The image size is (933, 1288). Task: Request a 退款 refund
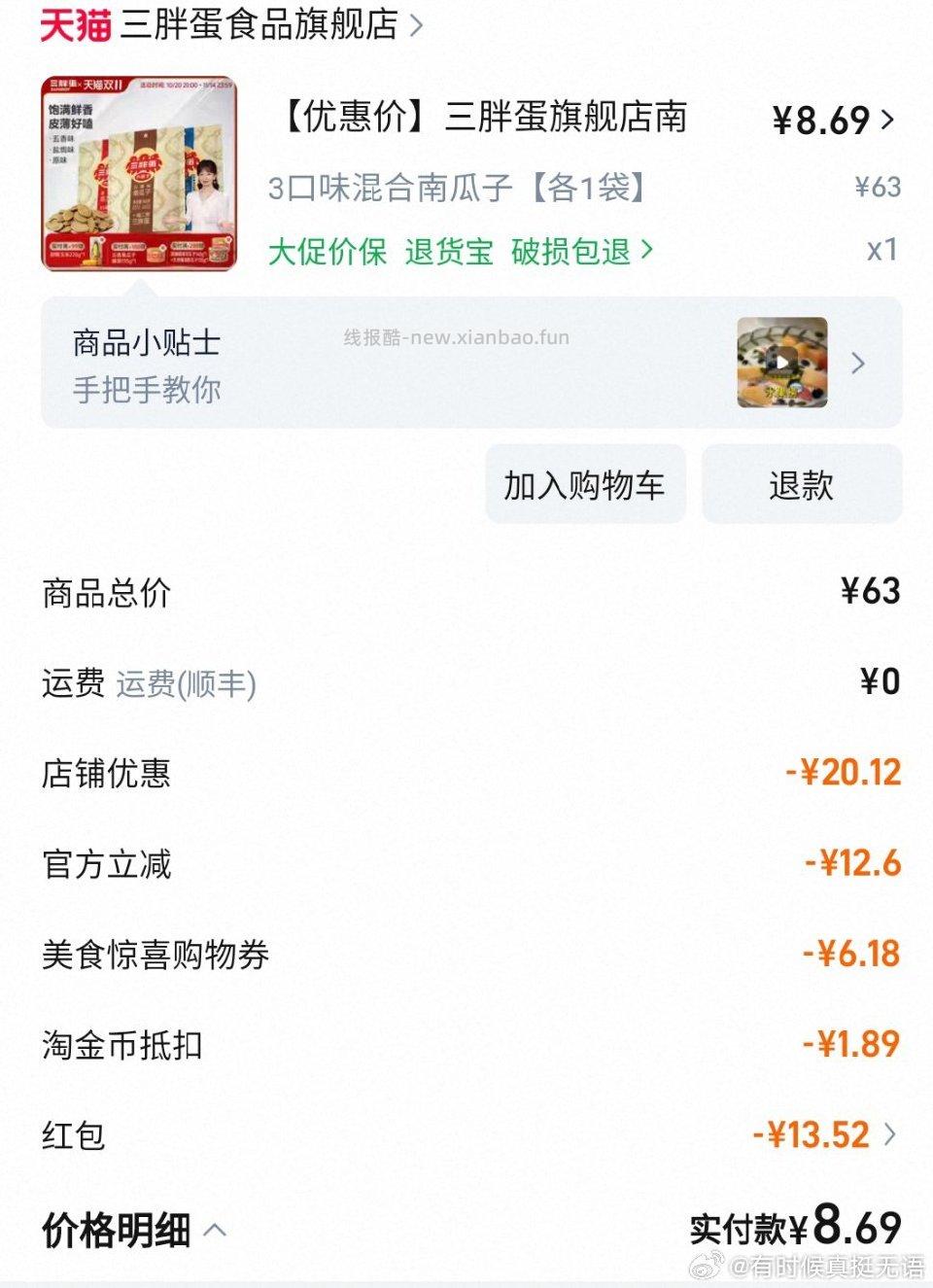pyautogui.click(x=802, y=483)
